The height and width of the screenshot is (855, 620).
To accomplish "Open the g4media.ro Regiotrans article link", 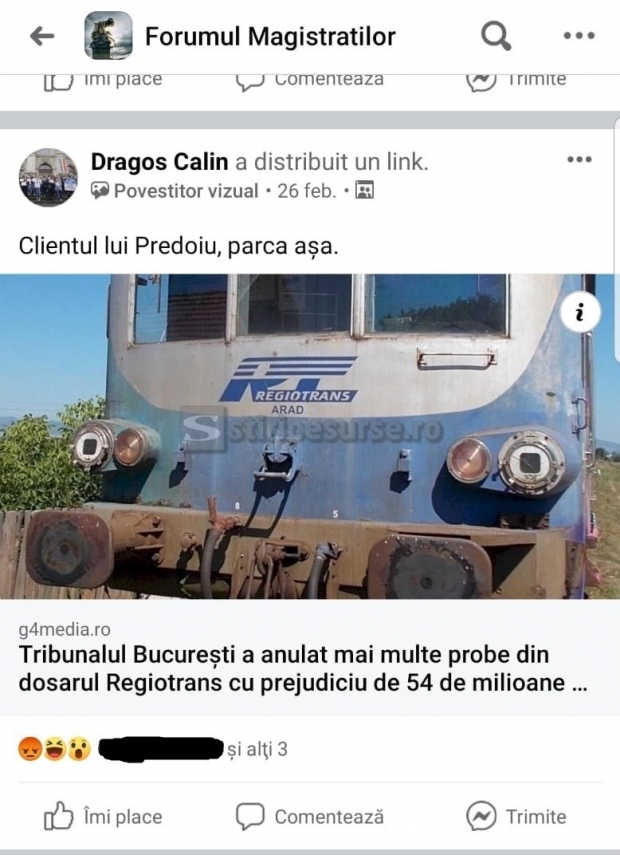I will coord(298,670).
